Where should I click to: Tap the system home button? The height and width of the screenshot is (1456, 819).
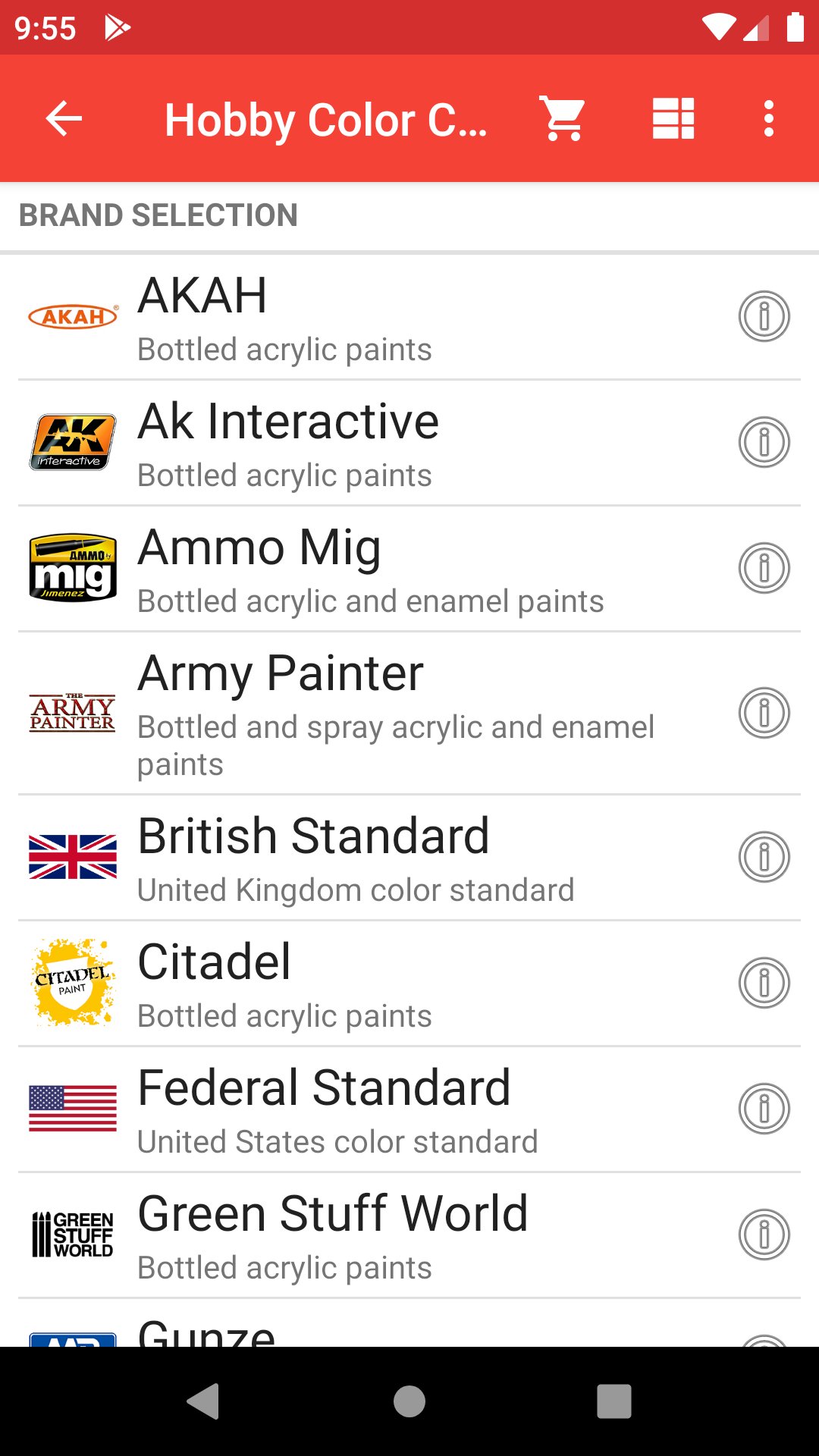point(409,1401)
